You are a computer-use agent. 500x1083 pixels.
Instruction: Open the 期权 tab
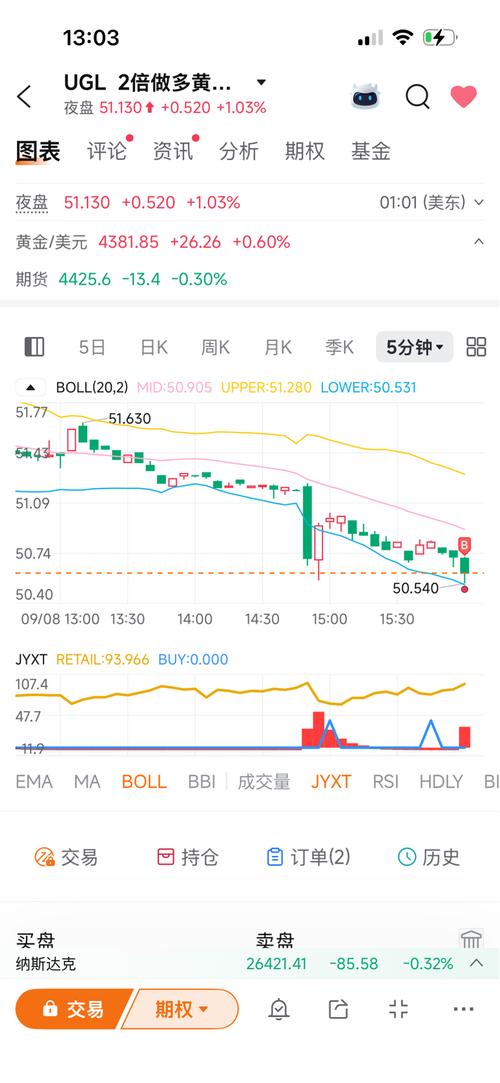(305, 151)
